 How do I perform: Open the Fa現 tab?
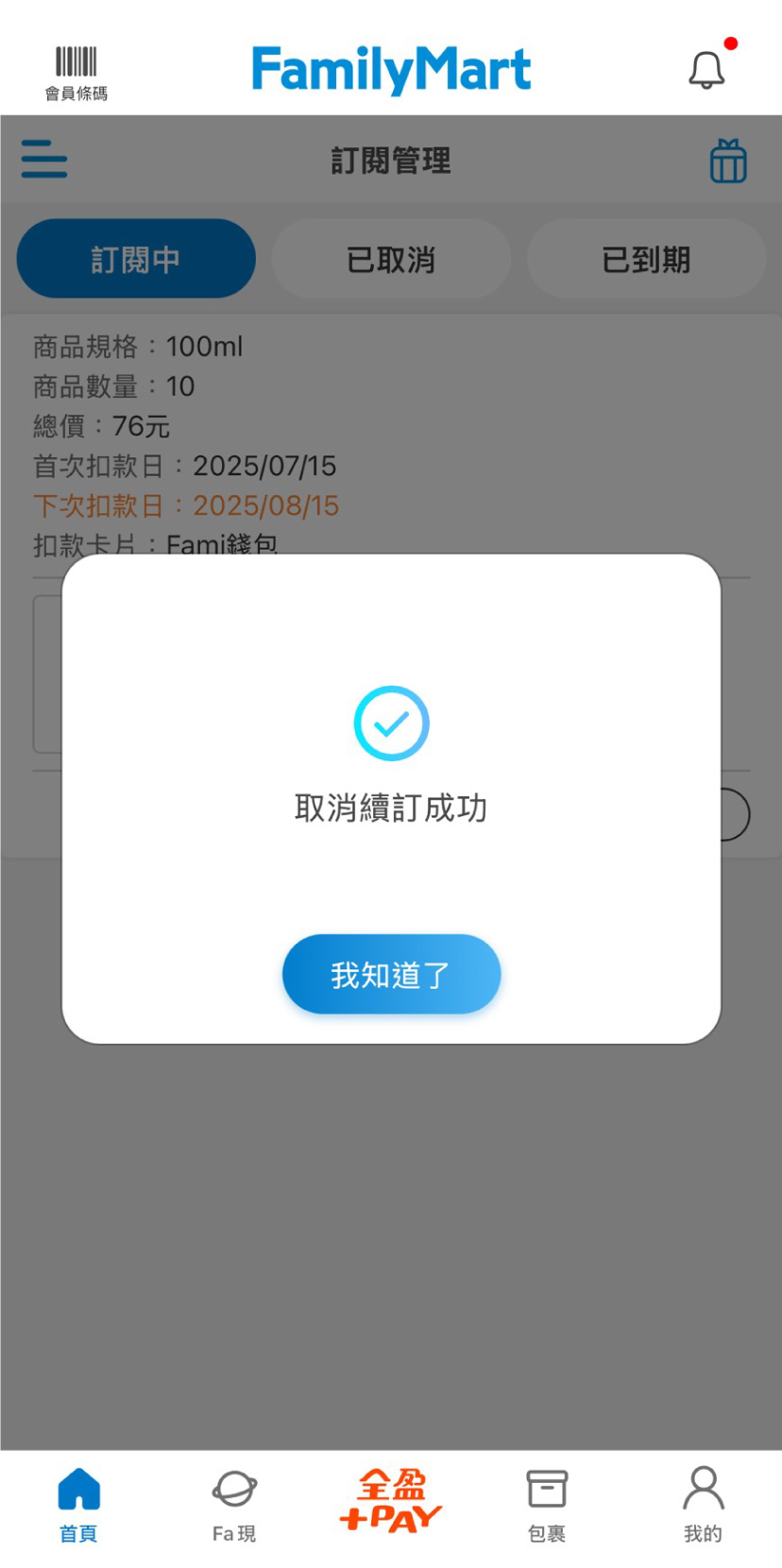point(234,1505)
